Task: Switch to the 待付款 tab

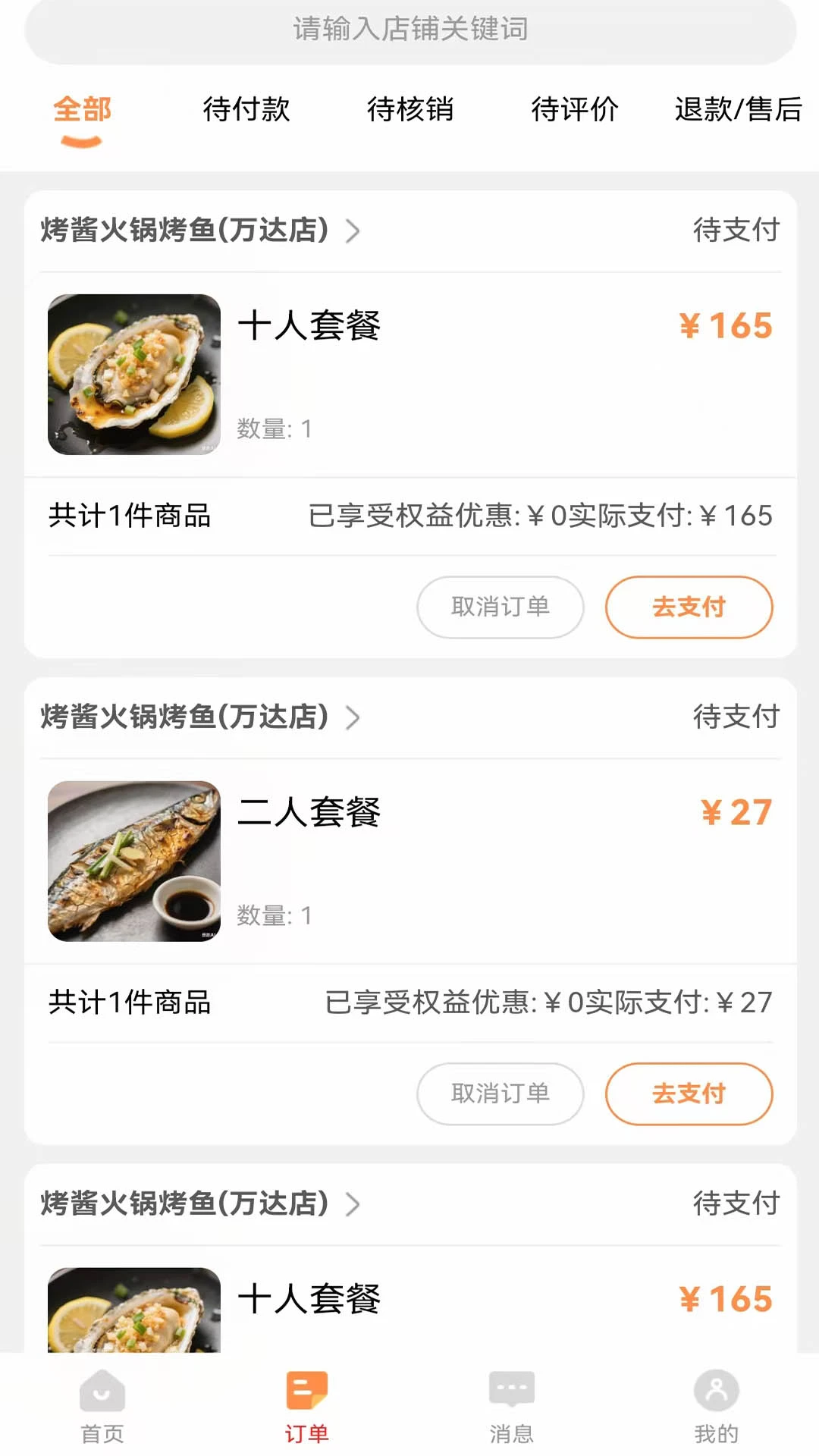Action: click(x=246, y=111)
